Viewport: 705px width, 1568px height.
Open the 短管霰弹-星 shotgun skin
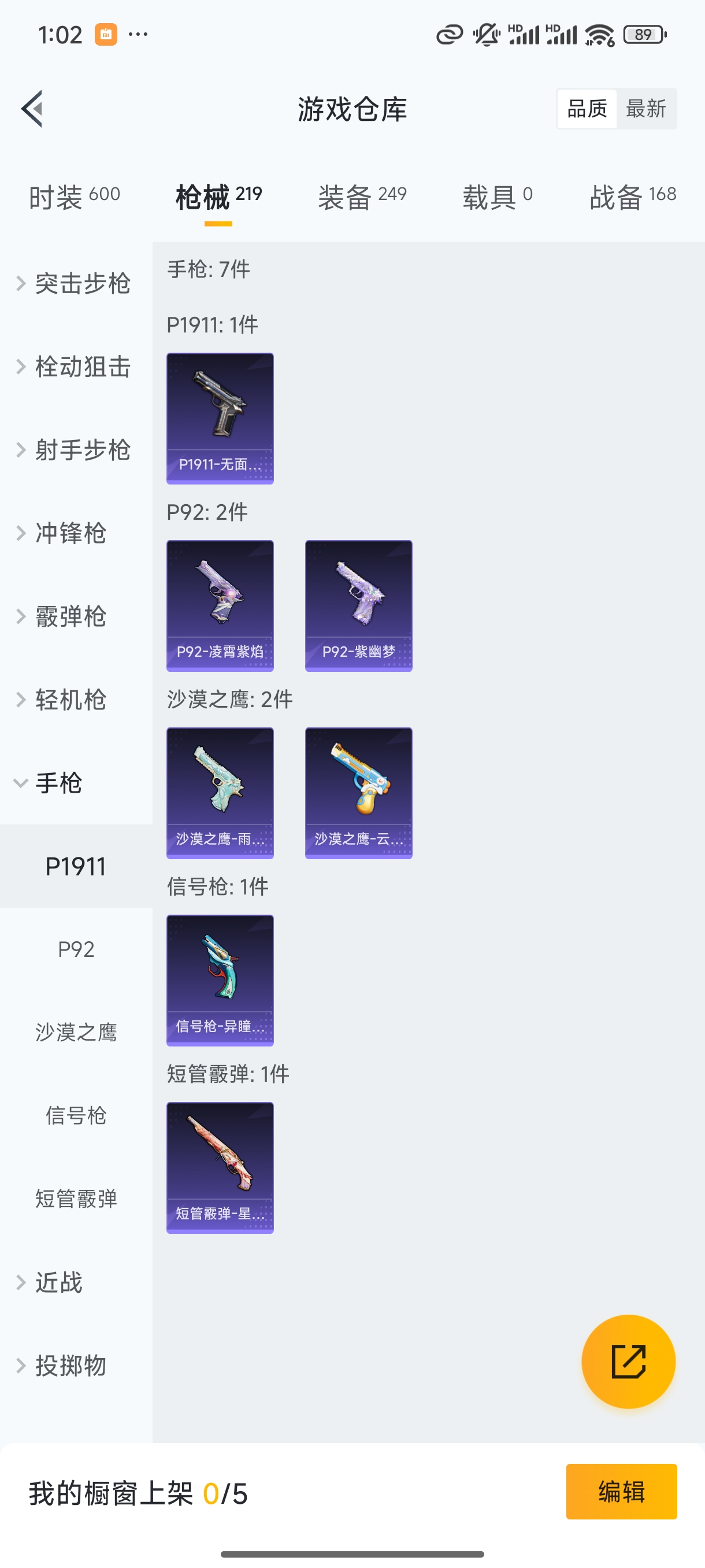pos(220,1167)
